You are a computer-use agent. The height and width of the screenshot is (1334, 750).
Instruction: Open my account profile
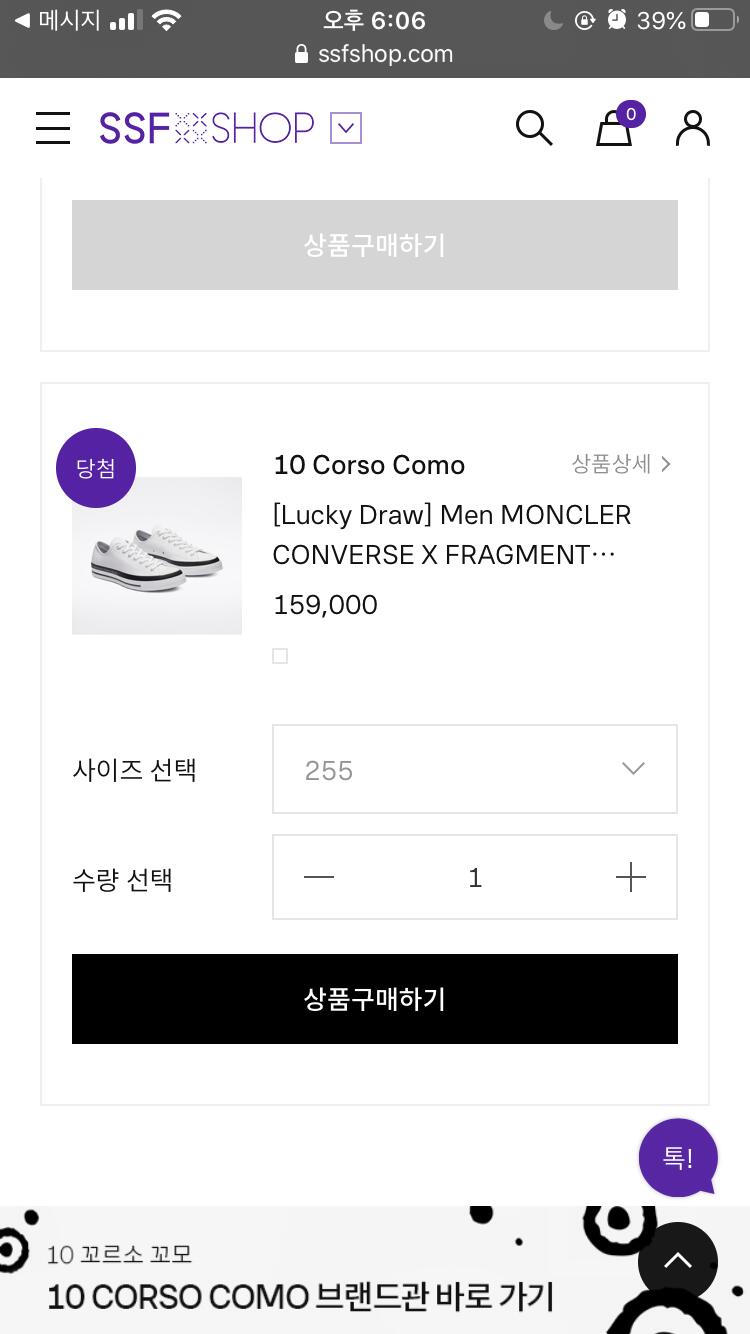[692, 128]
